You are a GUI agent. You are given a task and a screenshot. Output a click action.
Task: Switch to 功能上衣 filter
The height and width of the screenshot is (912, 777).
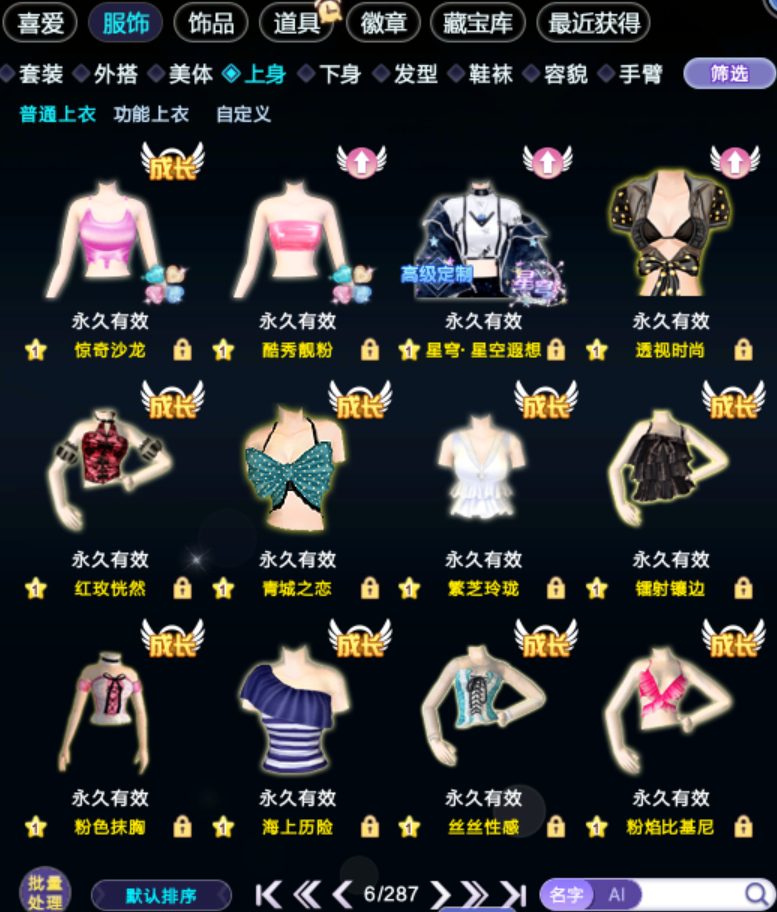tap(151, 114)
